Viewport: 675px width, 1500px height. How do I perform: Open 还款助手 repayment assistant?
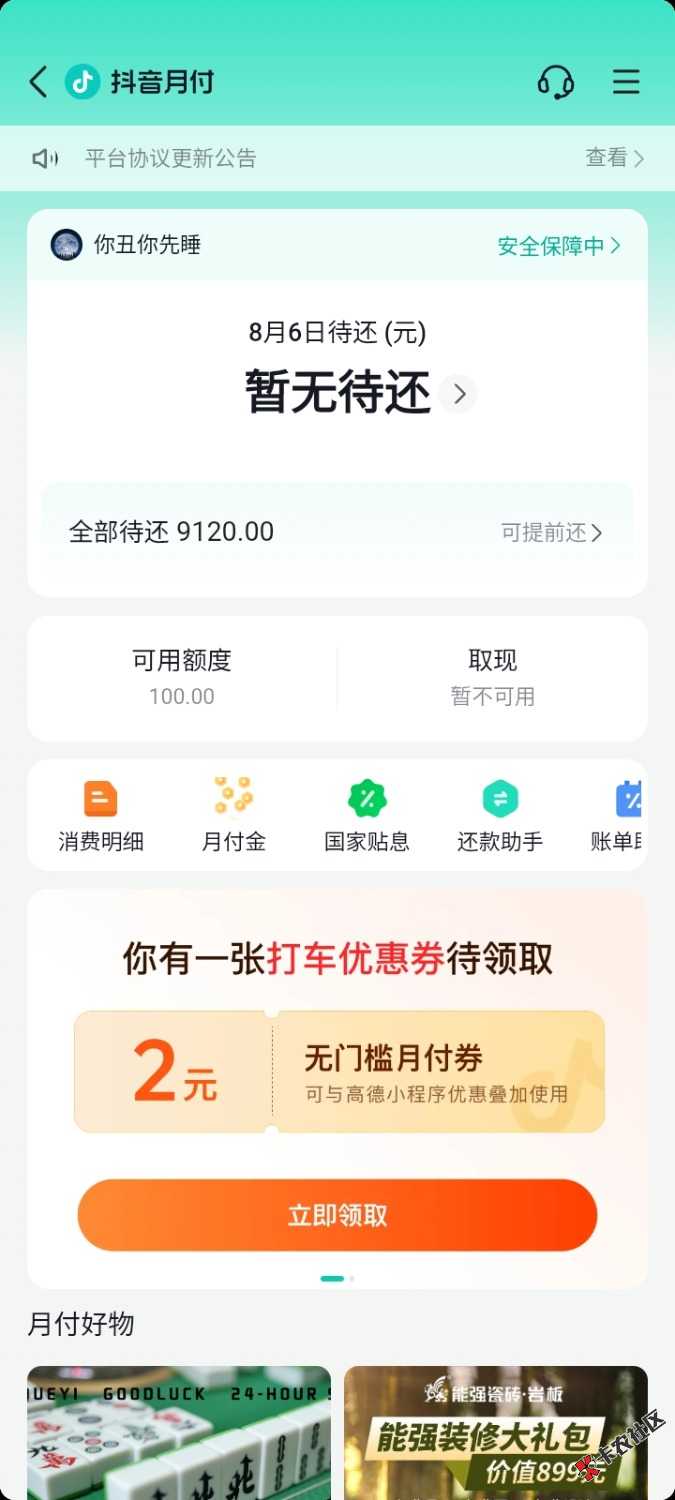(x=500, y=816)
